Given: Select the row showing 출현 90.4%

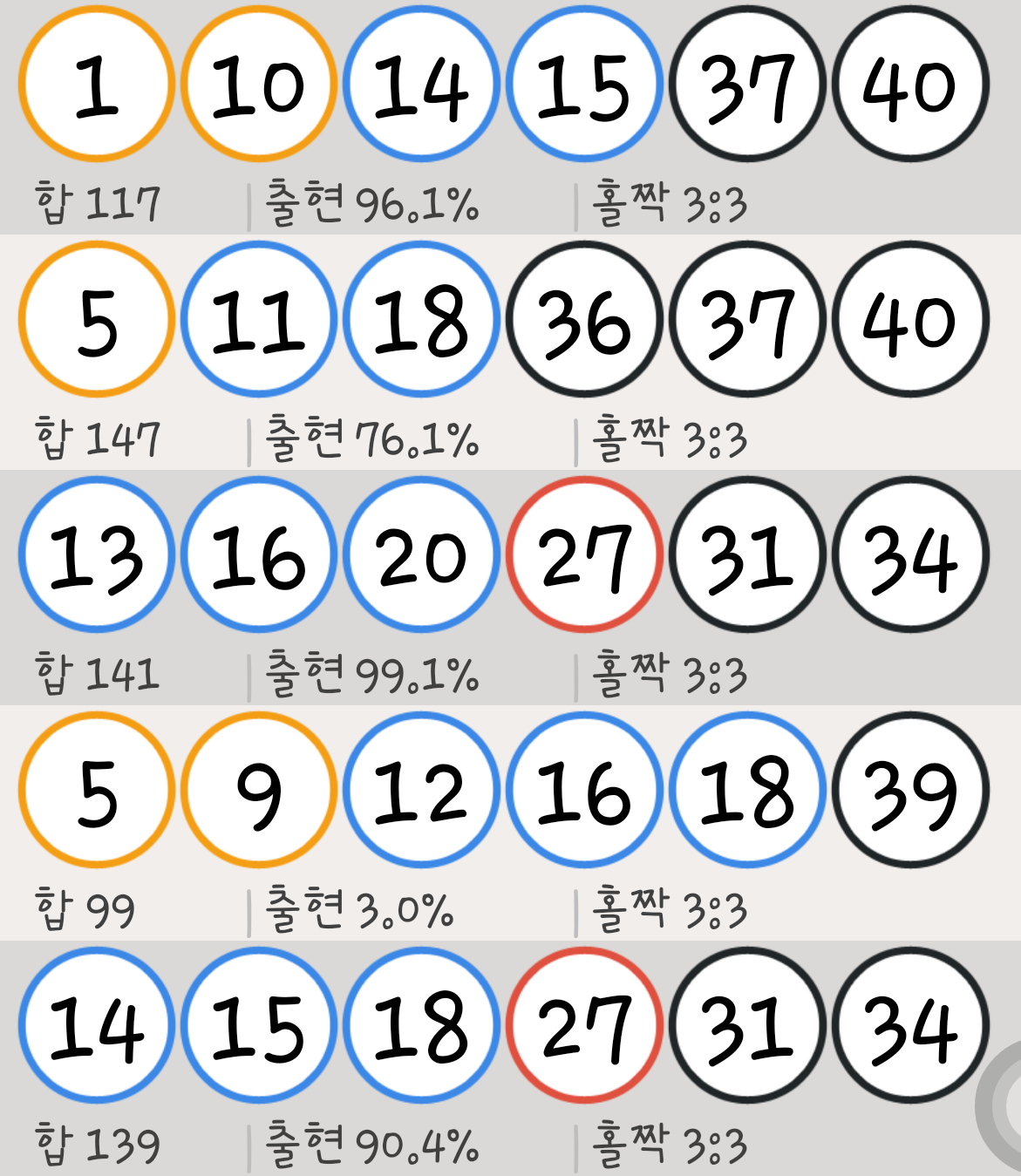Looking at the screenshot, I should pos(510,1059).
